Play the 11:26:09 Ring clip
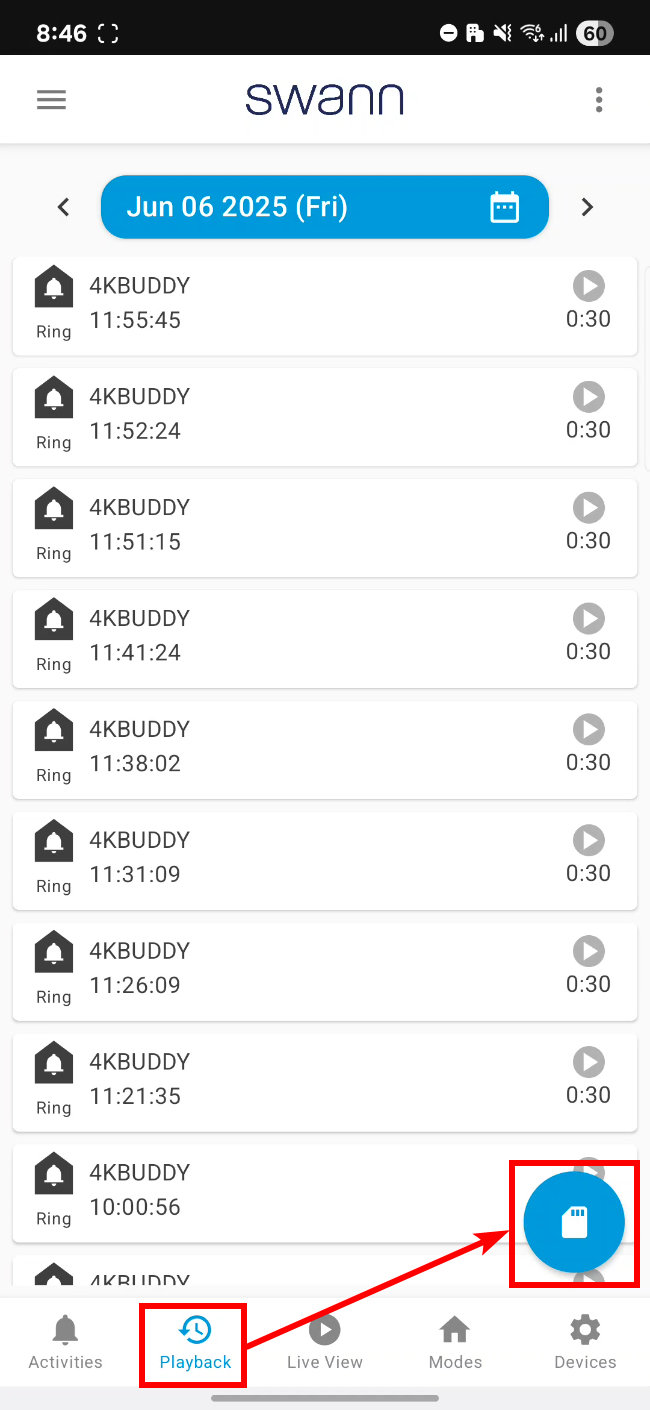The height and width of the screenshot is (1410, 650). coord(588,952)
